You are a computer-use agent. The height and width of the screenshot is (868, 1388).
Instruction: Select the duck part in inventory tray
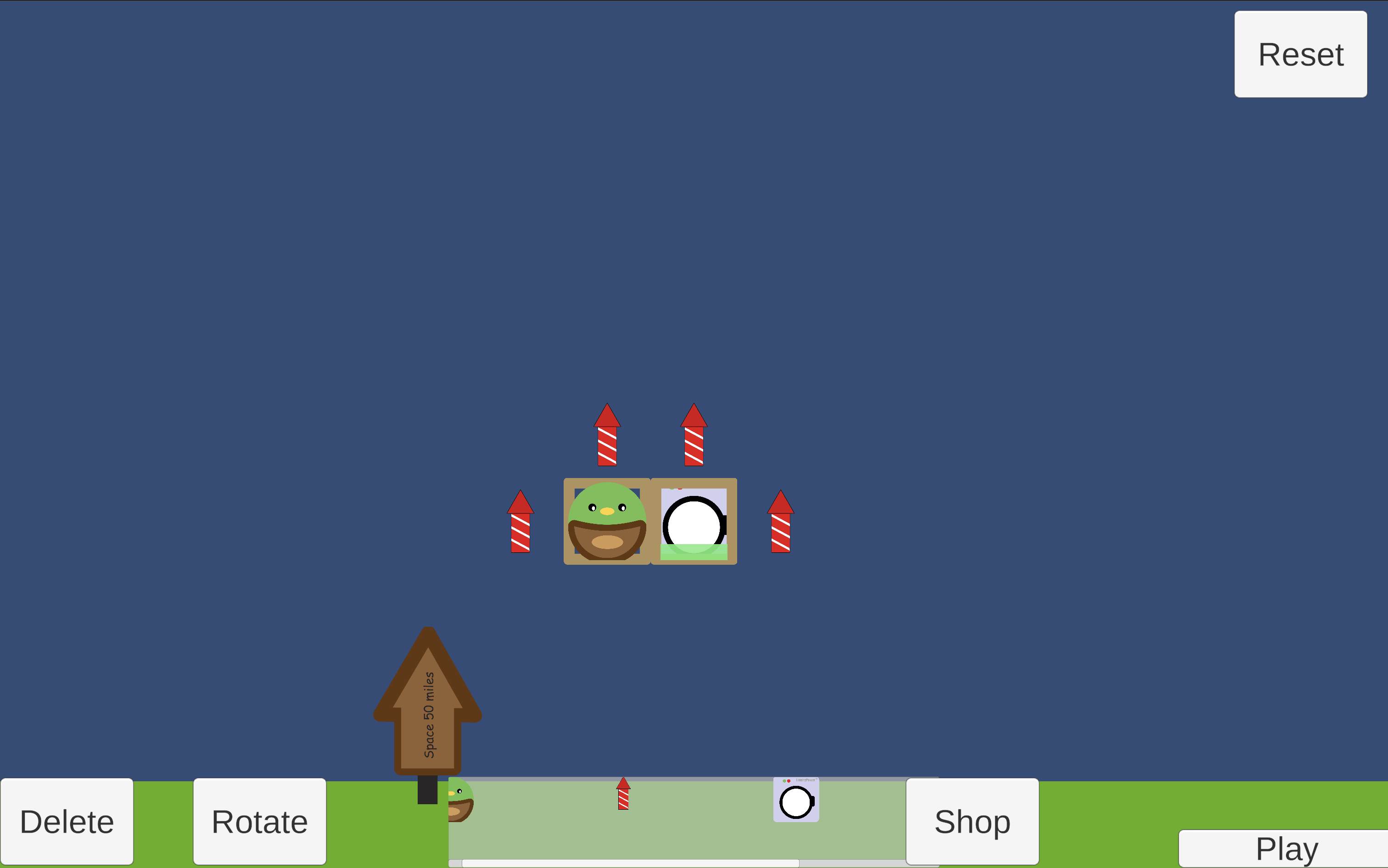pyautogui.click(x=460, y=800)
